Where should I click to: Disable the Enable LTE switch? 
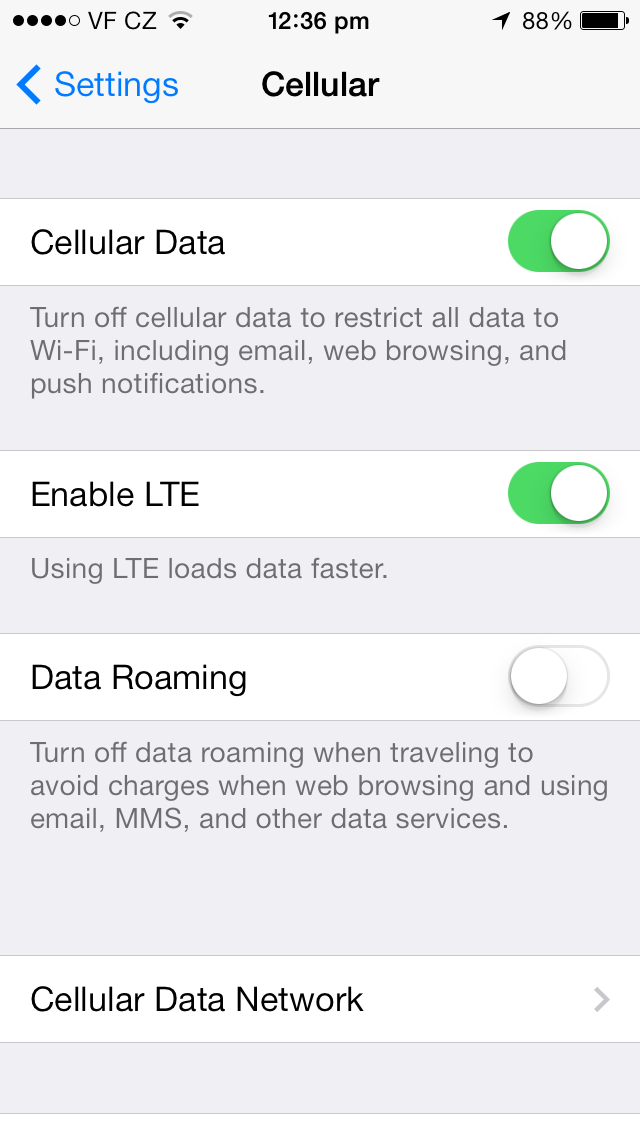pyautogui.click(x=558, y=494)
